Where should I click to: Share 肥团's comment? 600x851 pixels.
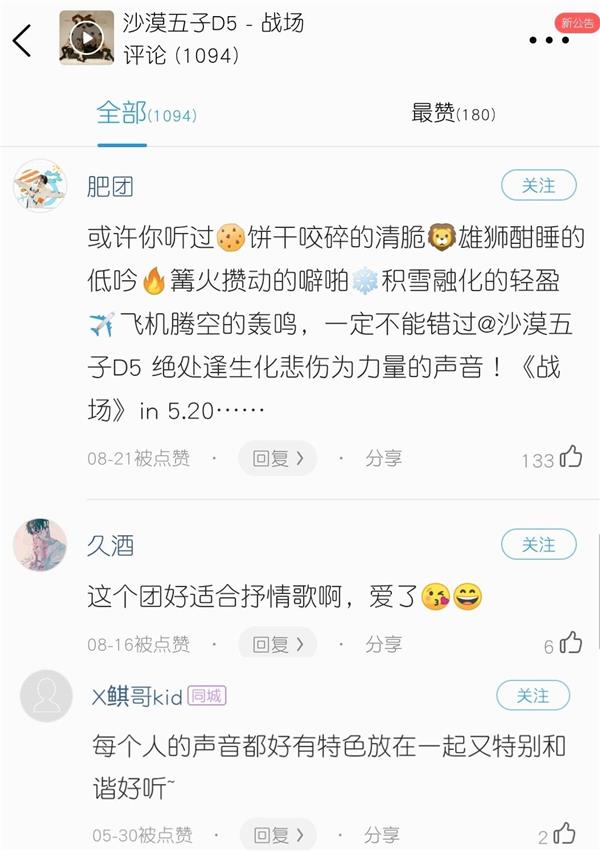[x=383, y=458]
